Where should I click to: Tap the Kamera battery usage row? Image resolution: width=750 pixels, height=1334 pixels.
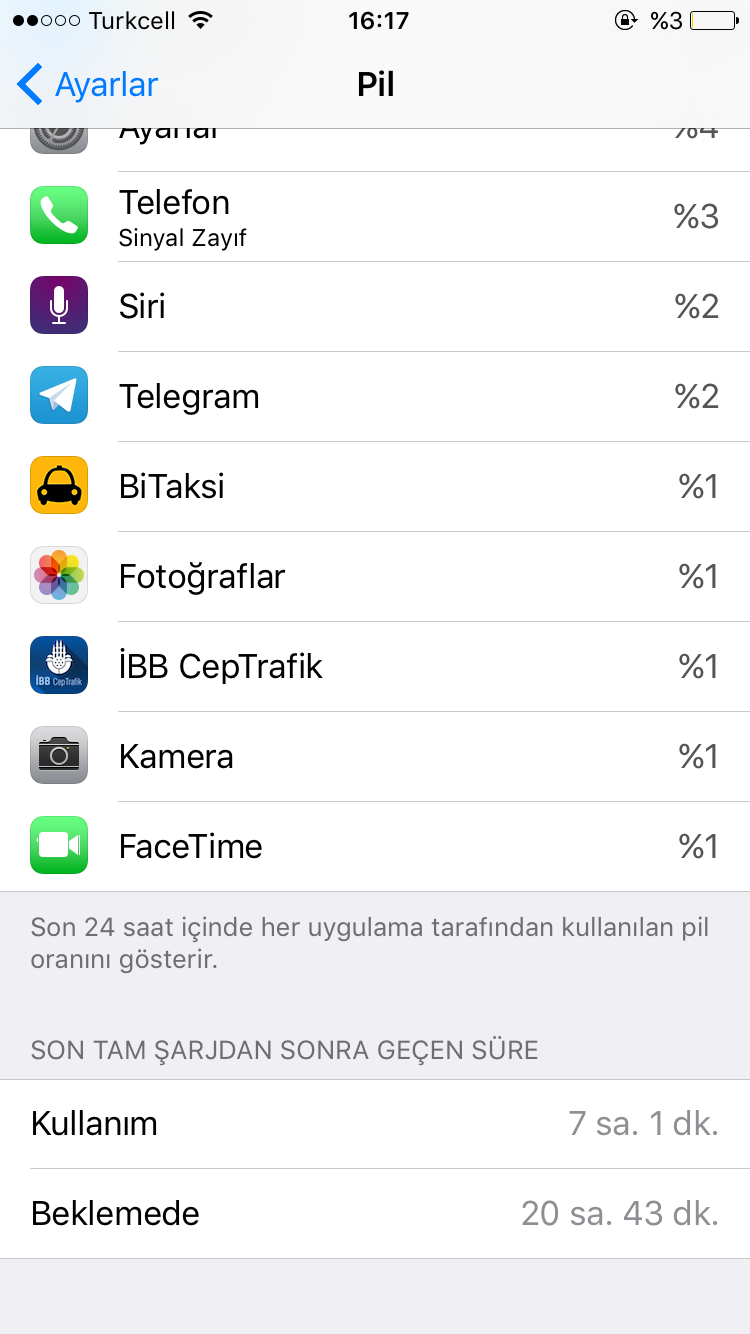[375, 756]
